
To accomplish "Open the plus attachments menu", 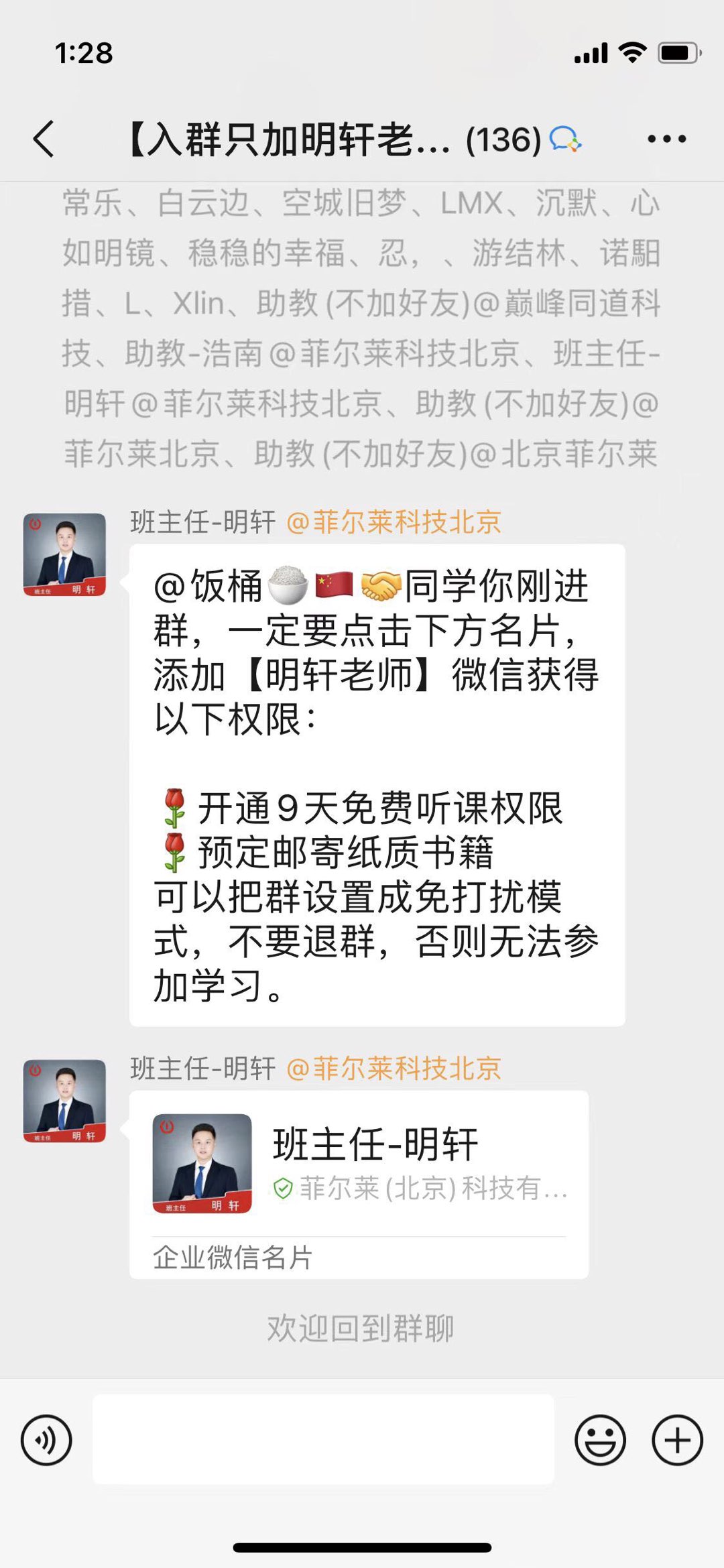I will [677, 1440].
